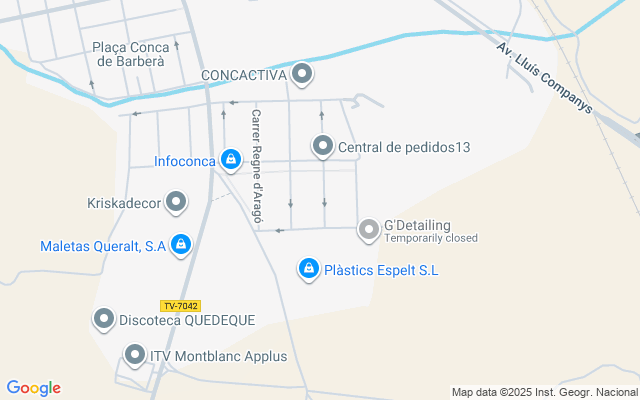Open the CONCACTIVA place marker
Screen dimensions: 640x400
click(302, 75)
